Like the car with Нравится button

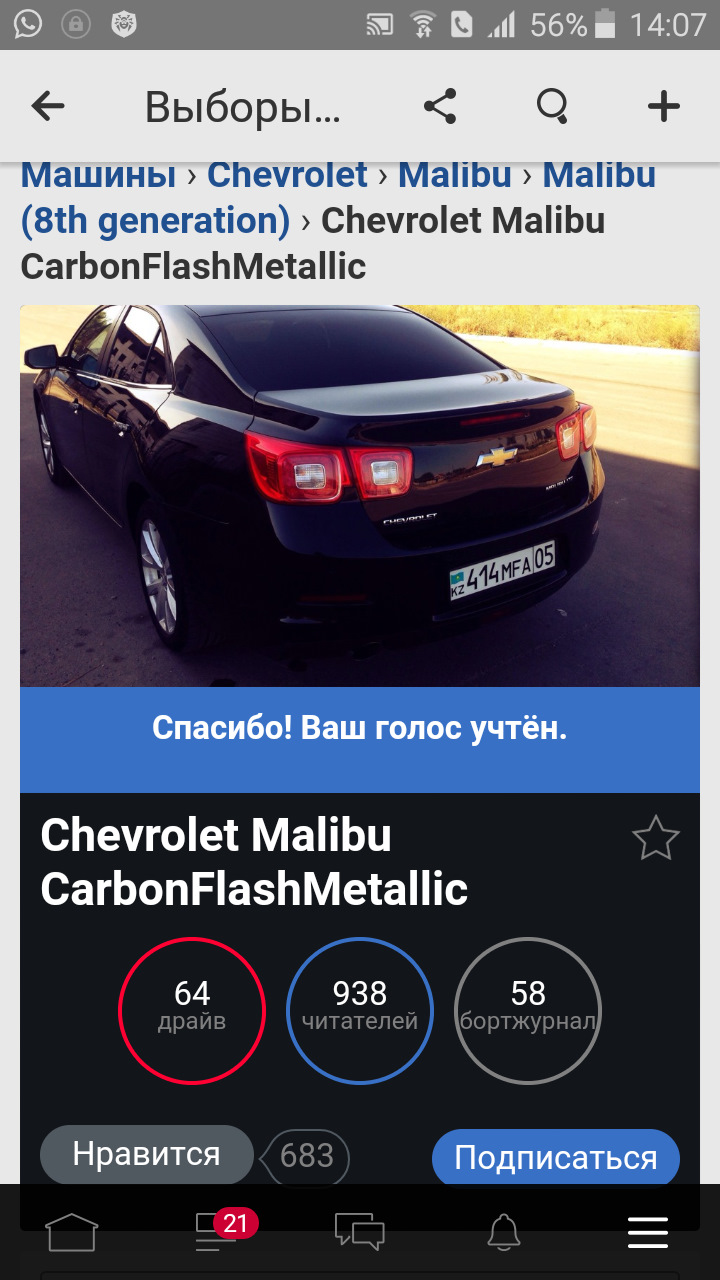[x=146, y=1155]
